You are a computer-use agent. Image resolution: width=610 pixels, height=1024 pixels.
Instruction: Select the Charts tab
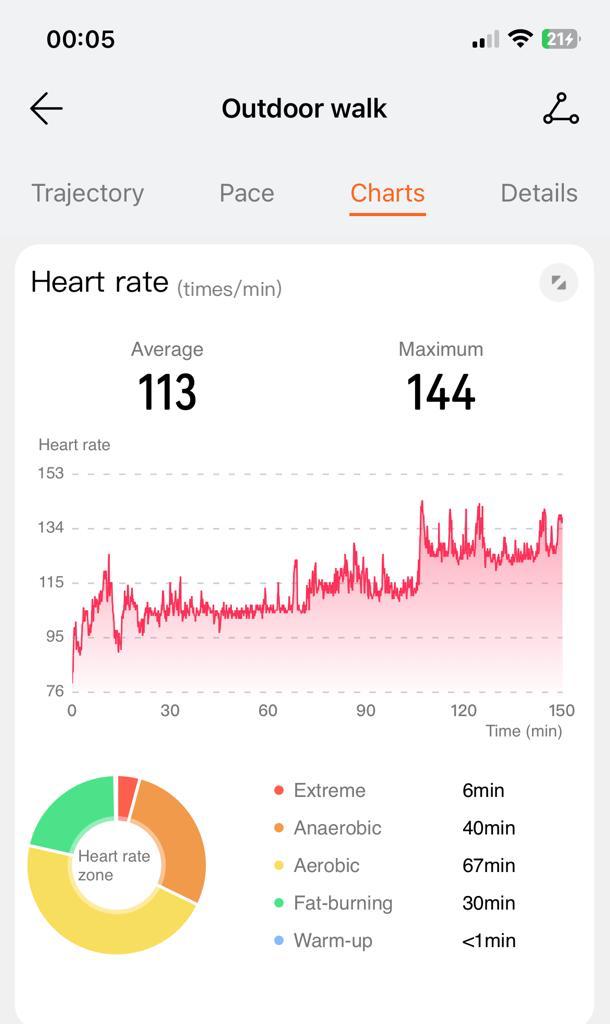click(x=387, y=193)
